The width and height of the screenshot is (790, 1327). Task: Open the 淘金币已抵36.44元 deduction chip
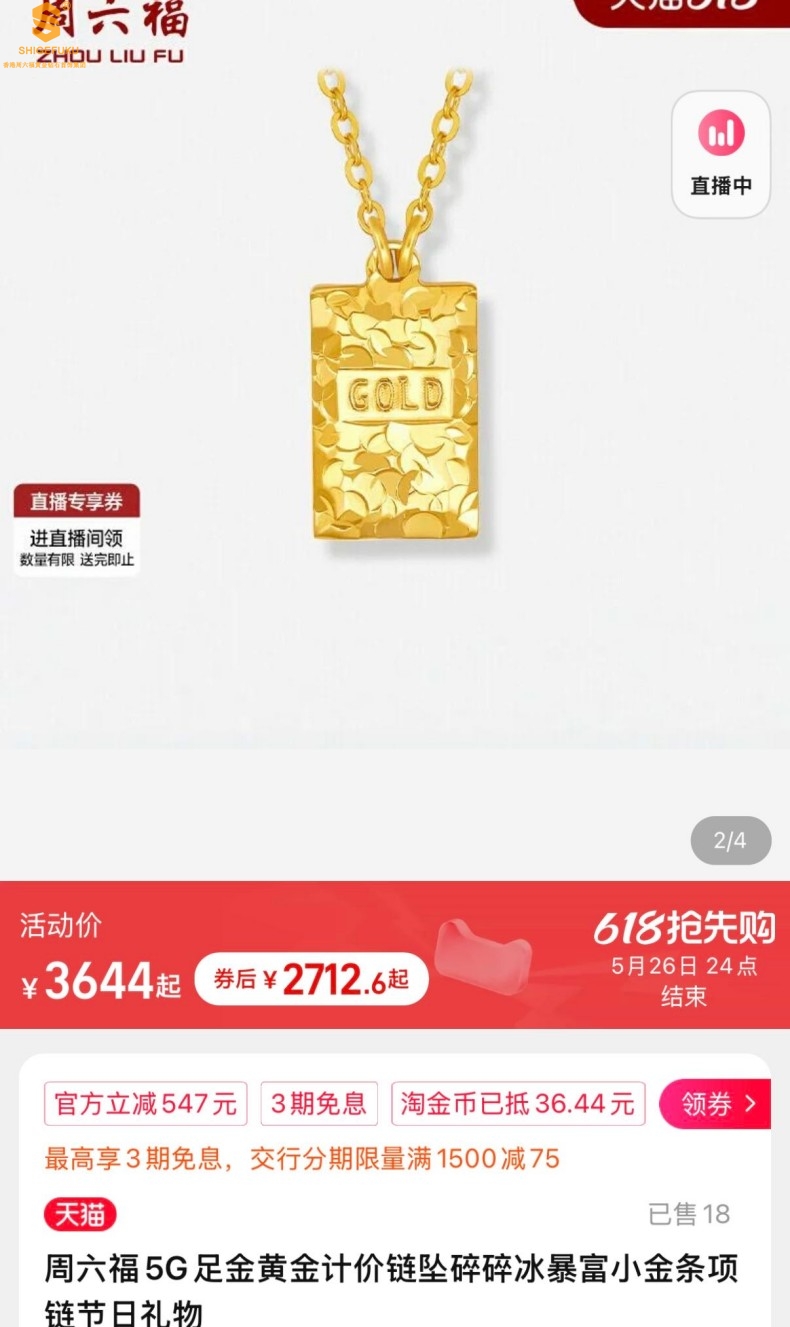pyautogui.click(x=518, y=1104)
